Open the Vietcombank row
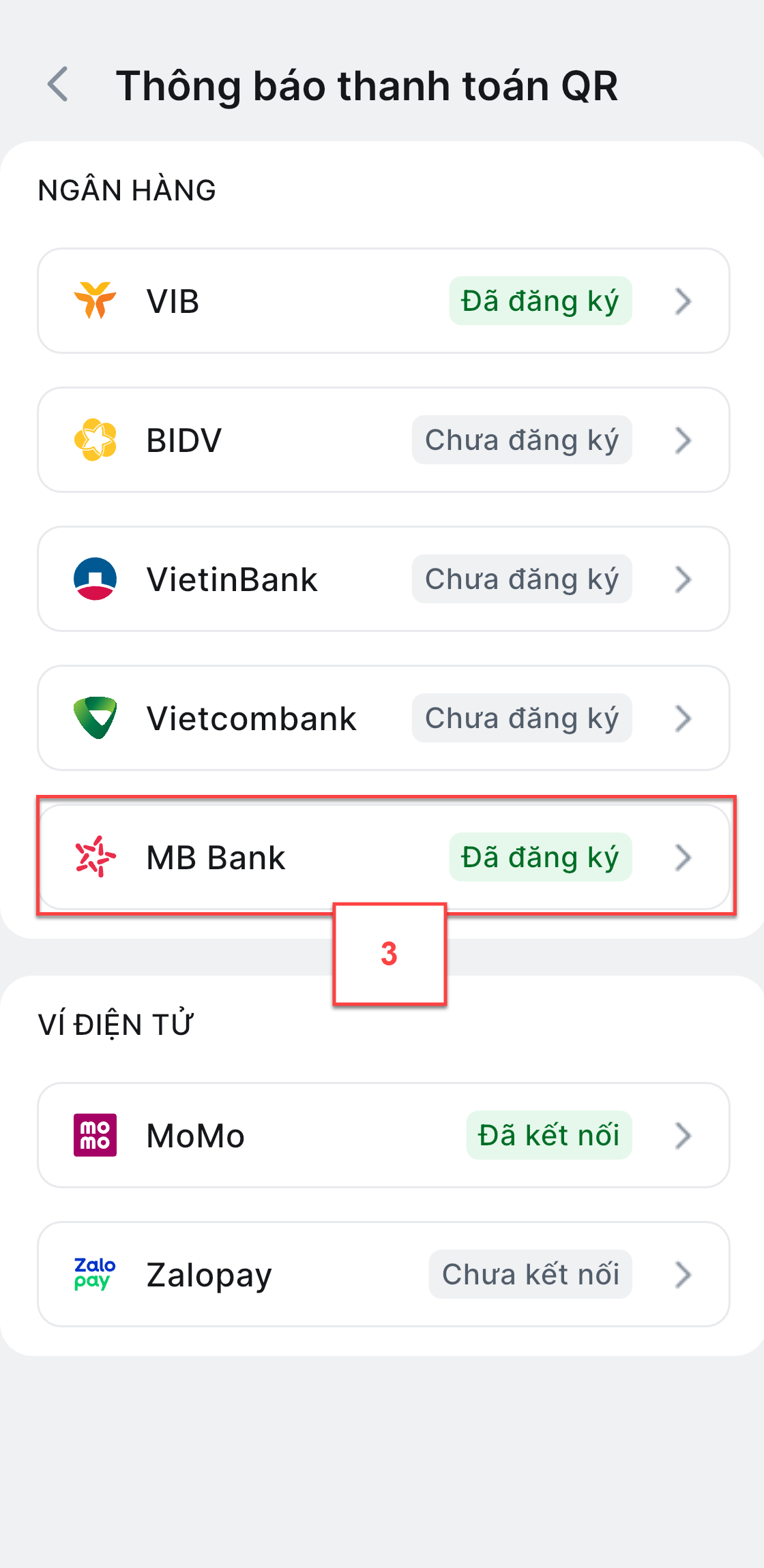Image resolution: width=764 pixels, height=1568 pixels. (x=383, y=718)
